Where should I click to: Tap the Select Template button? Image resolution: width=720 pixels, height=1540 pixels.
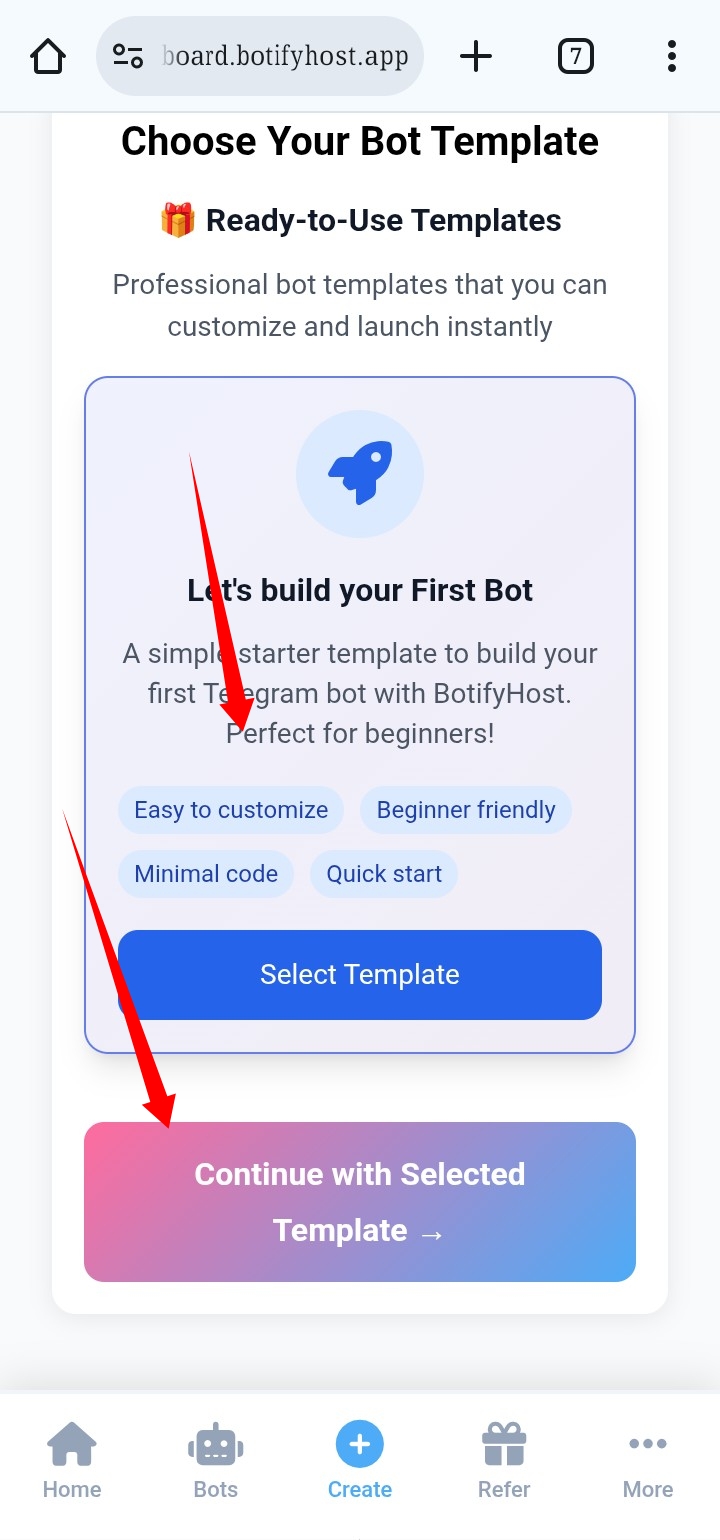[360, 975]
